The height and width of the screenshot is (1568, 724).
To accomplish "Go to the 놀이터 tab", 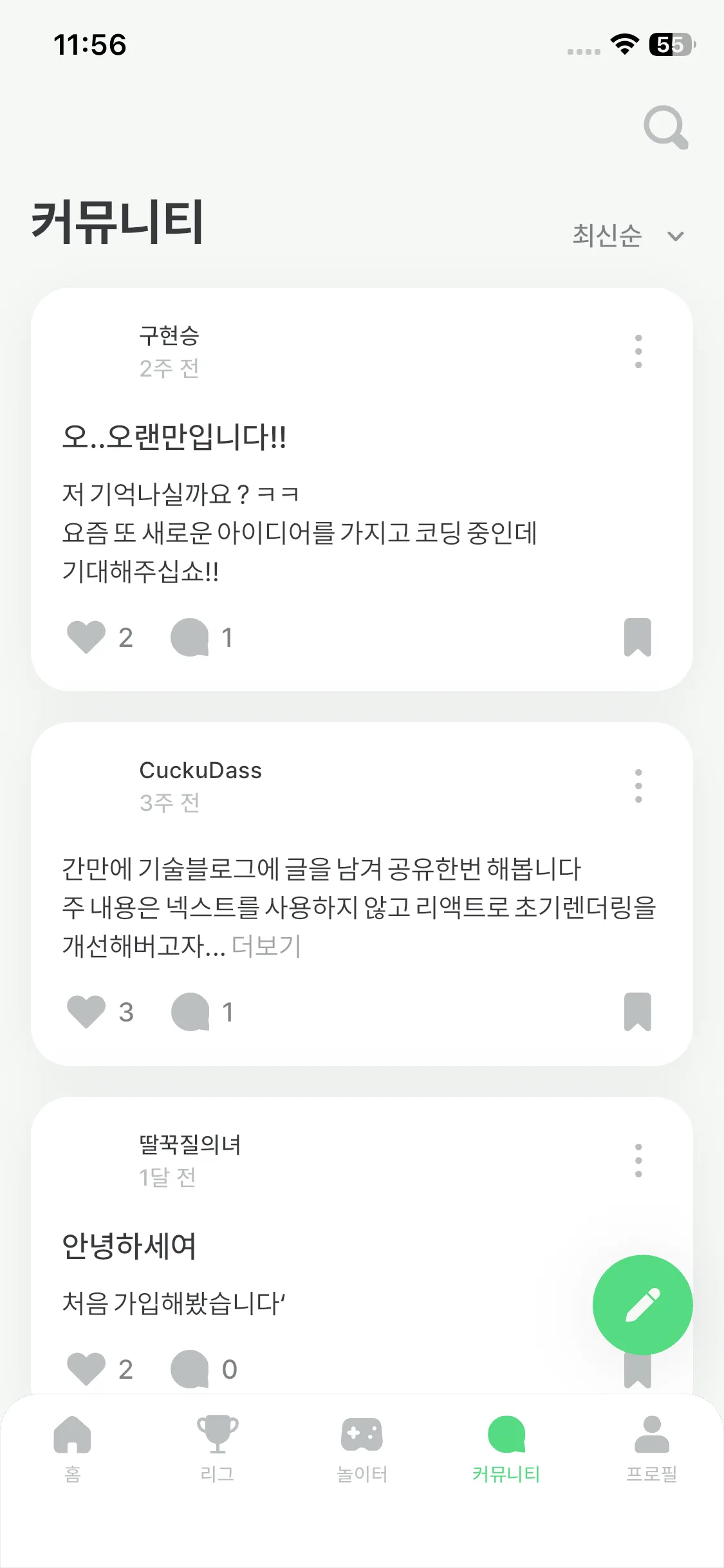I will [x=362, y=1446].
